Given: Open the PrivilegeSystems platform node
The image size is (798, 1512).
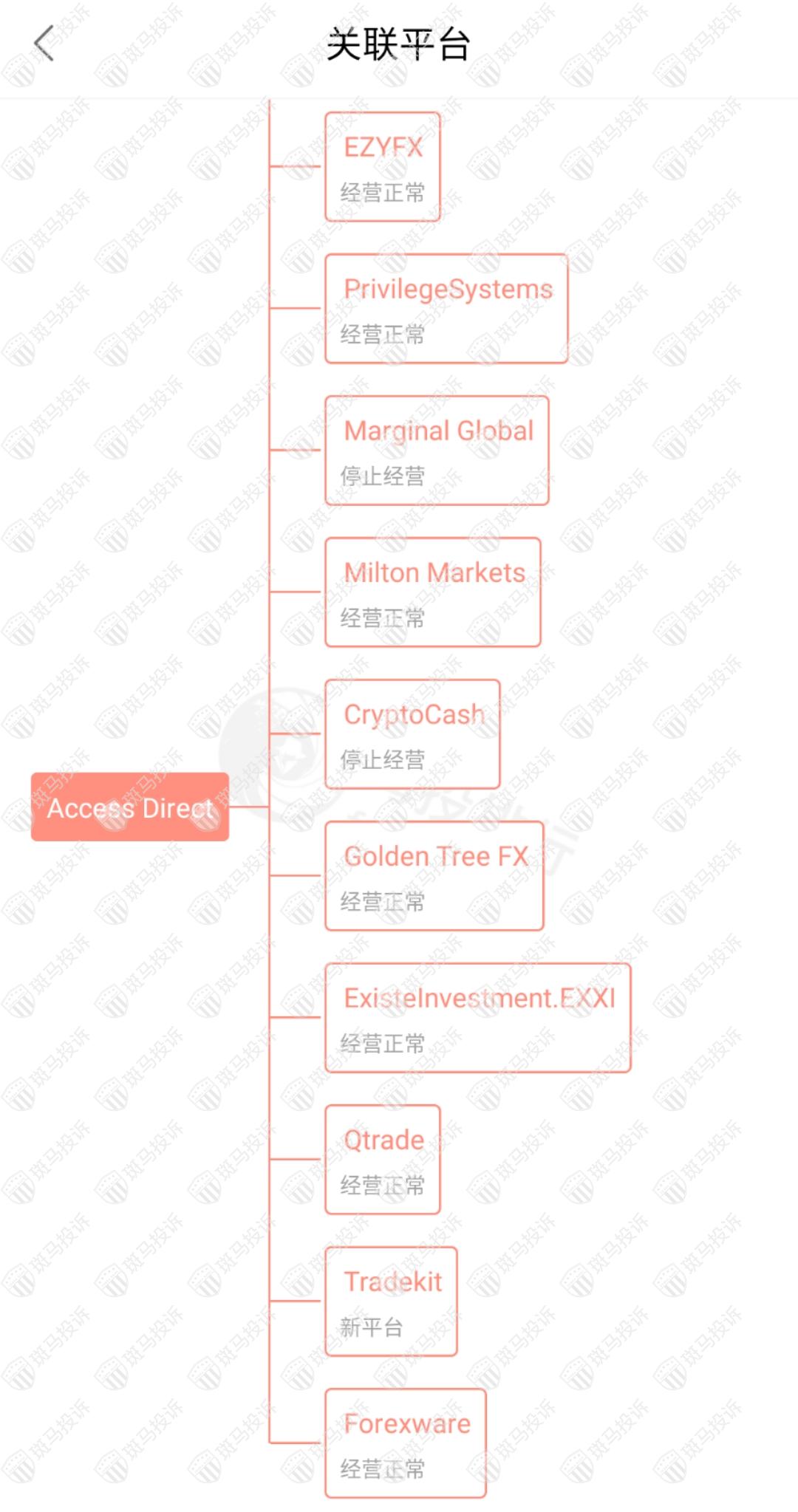Looking at the screenshot, I should tap(446, 309).
